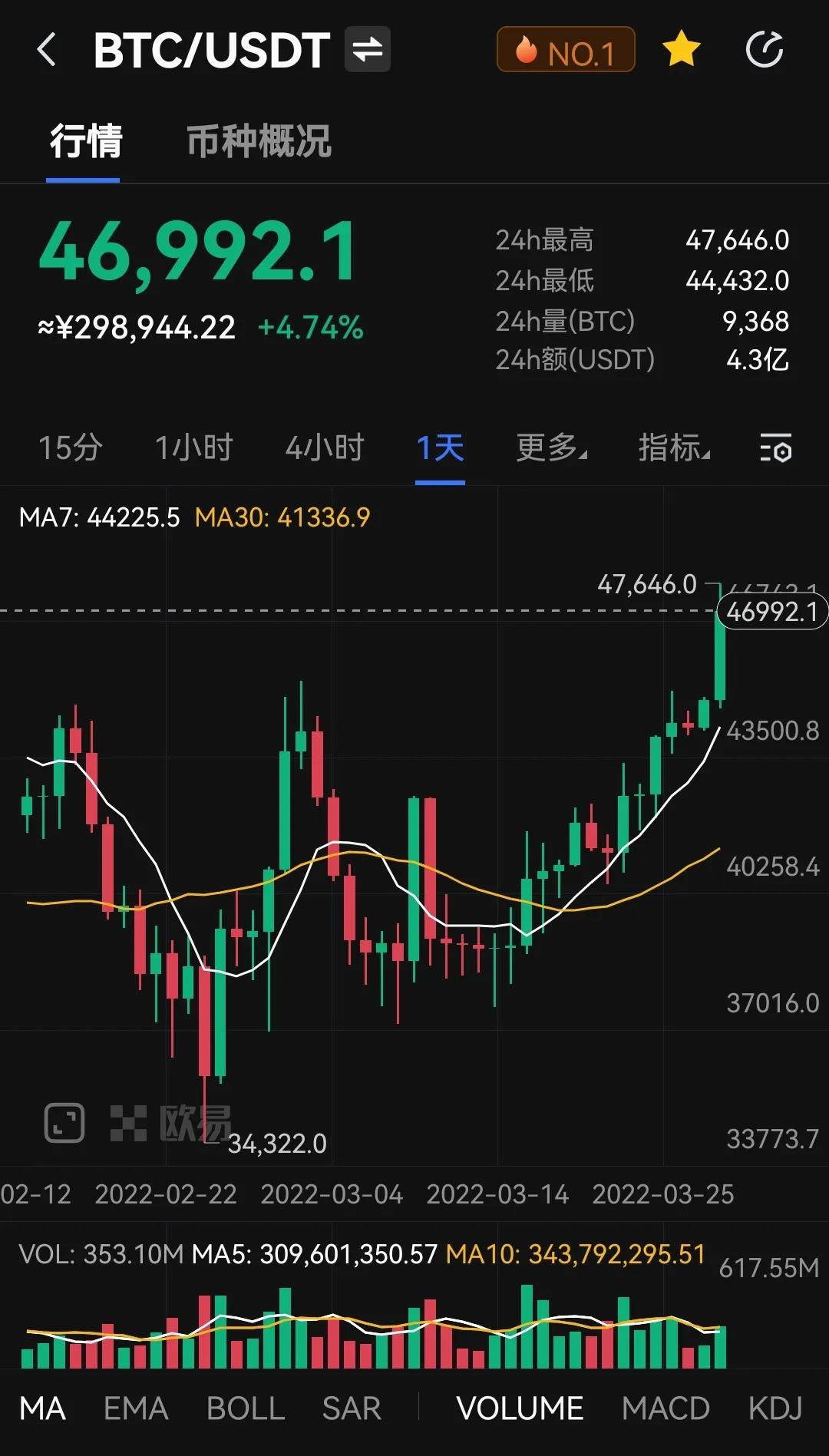Toggle the favorite star for BTC/USDT

click(682, 48)
